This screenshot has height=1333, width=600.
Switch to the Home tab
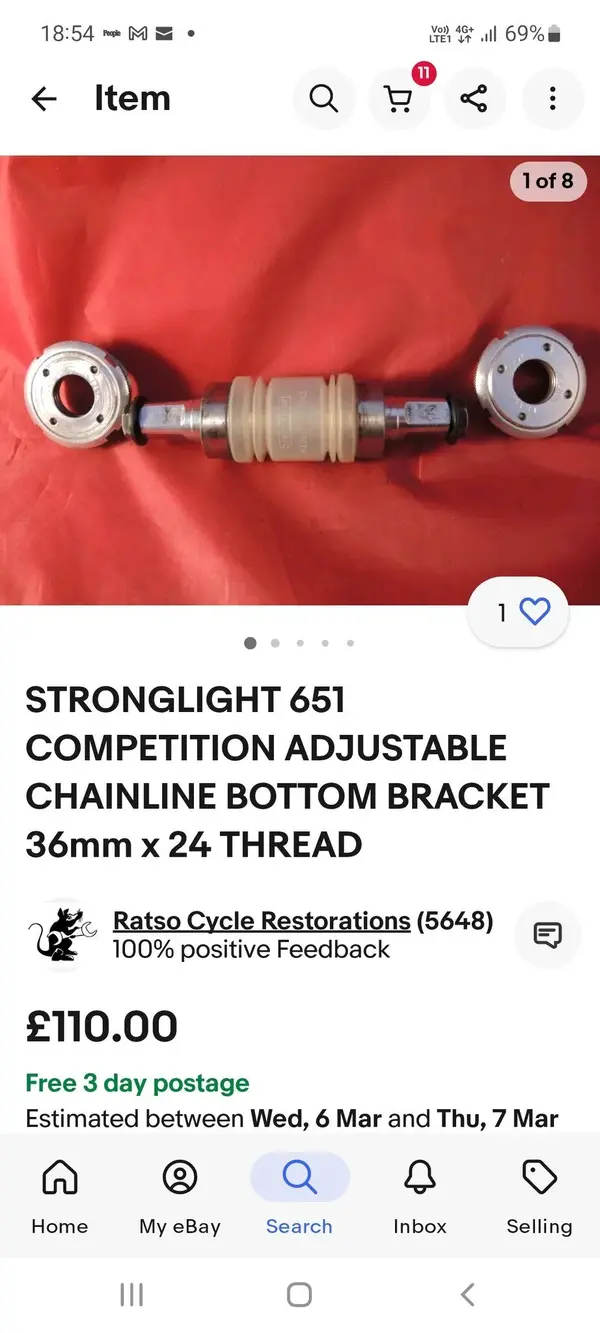59,1197
